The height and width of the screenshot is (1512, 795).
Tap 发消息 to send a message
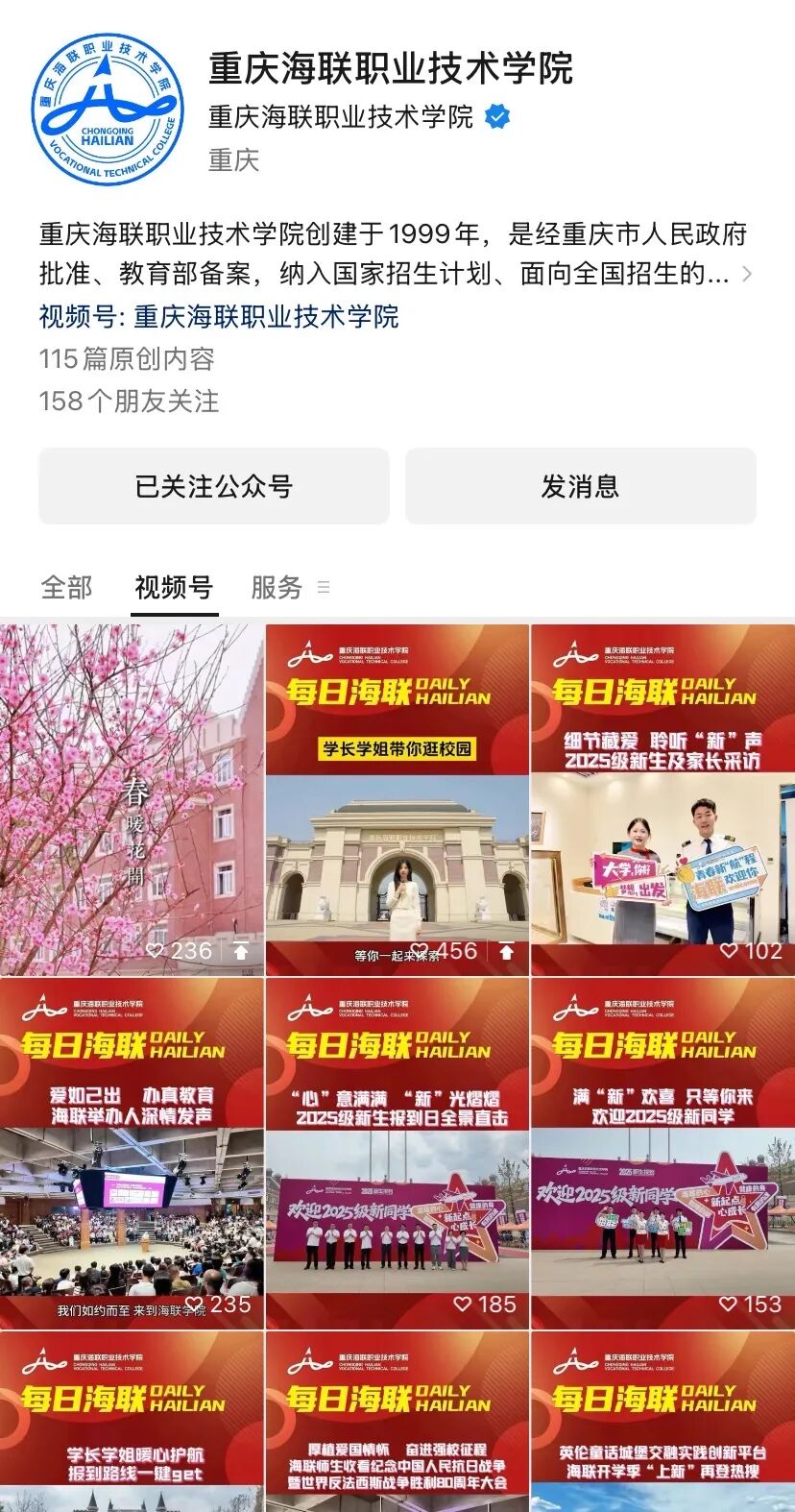point(580,486)
